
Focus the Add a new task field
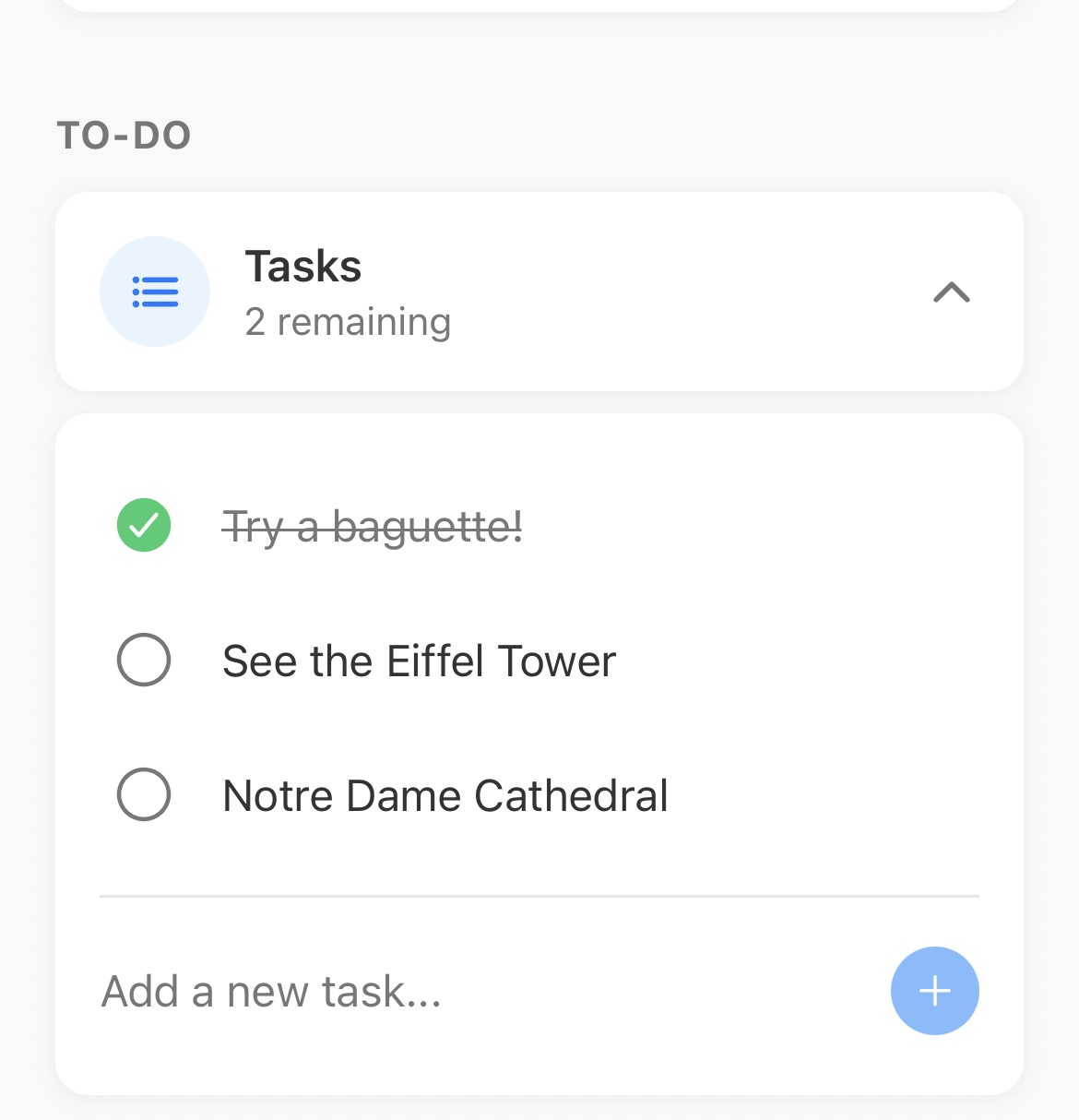(461, 992)
